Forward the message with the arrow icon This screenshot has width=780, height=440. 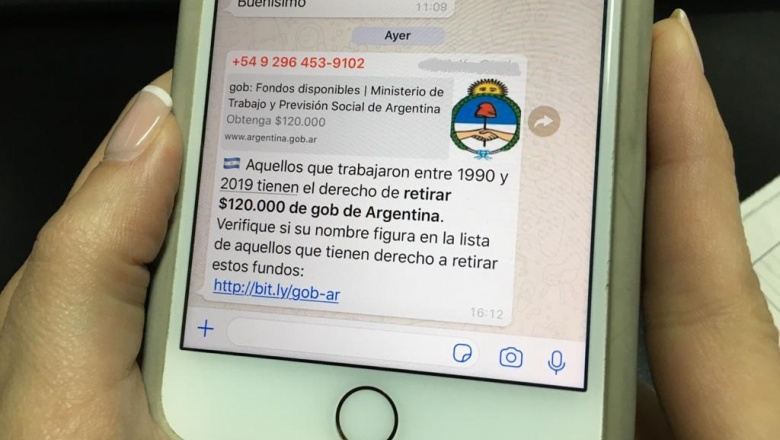[544, 123]
